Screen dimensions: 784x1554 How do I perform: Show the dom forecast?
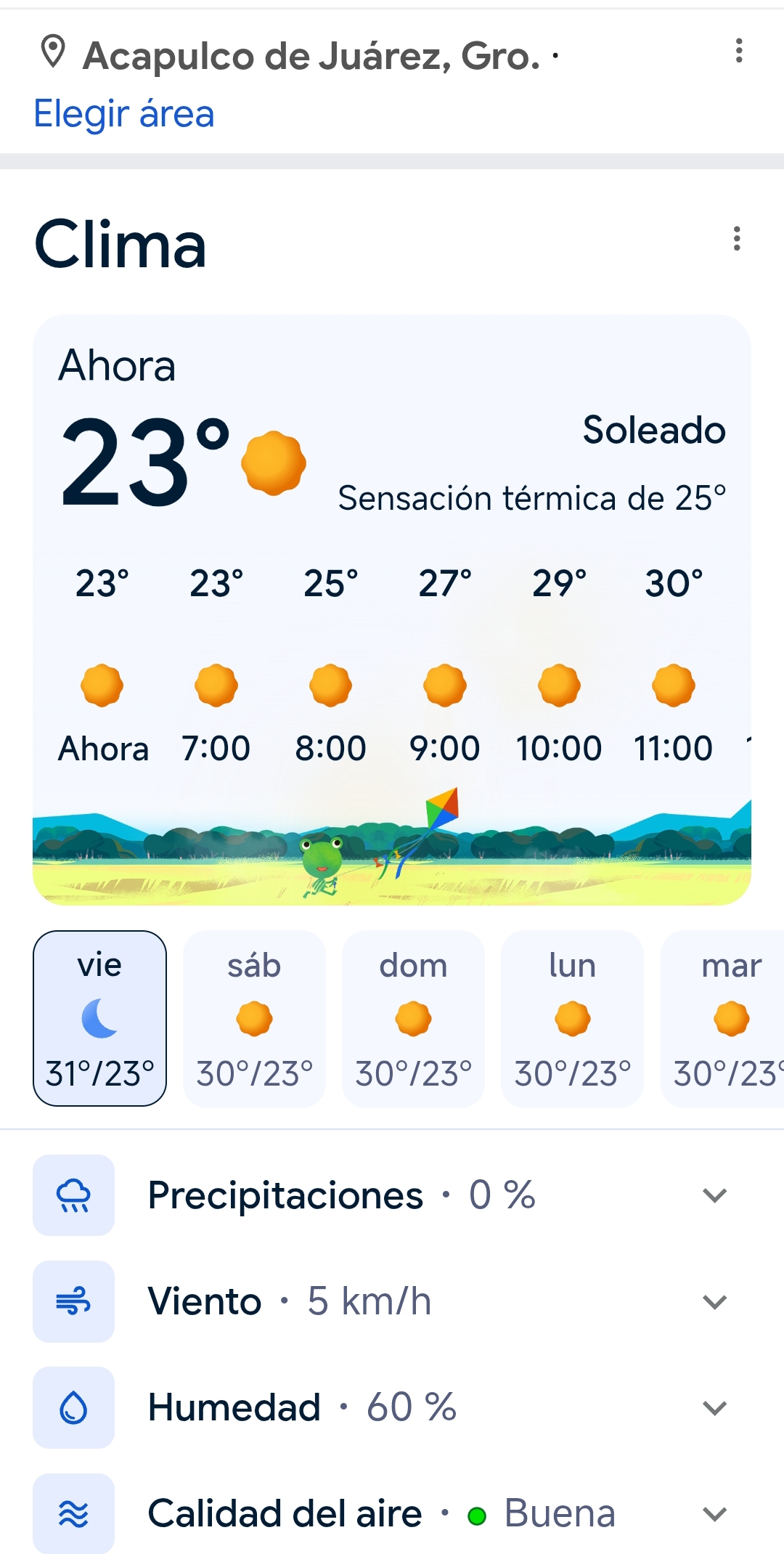(x=413, y=1018)
